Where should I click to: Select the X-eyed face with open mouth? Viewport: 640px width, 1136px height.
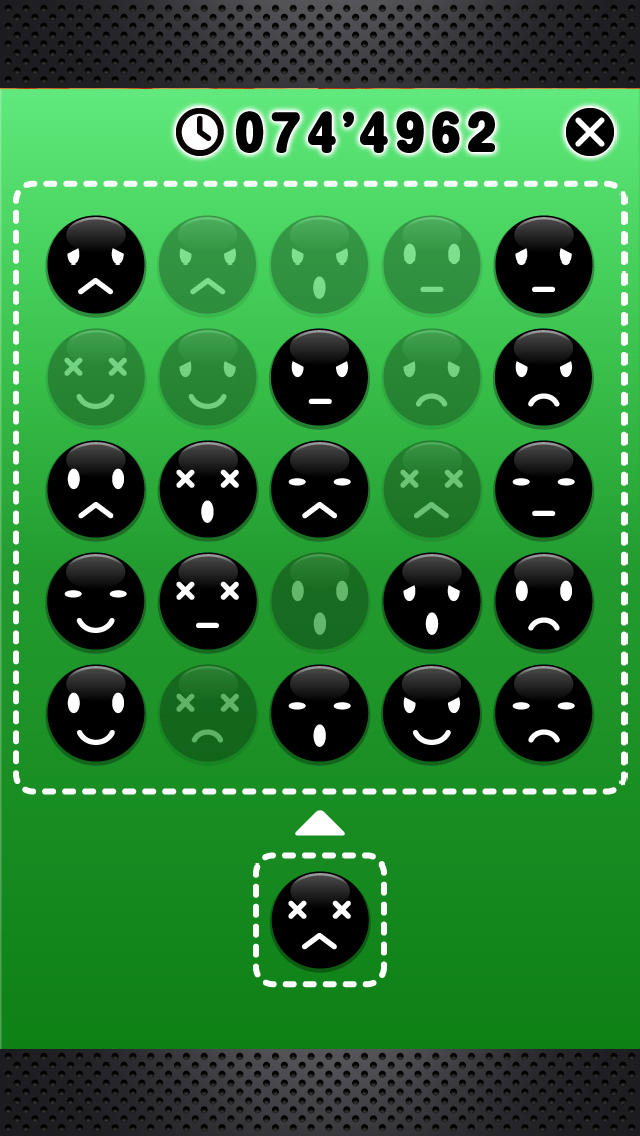coord(208,489)
